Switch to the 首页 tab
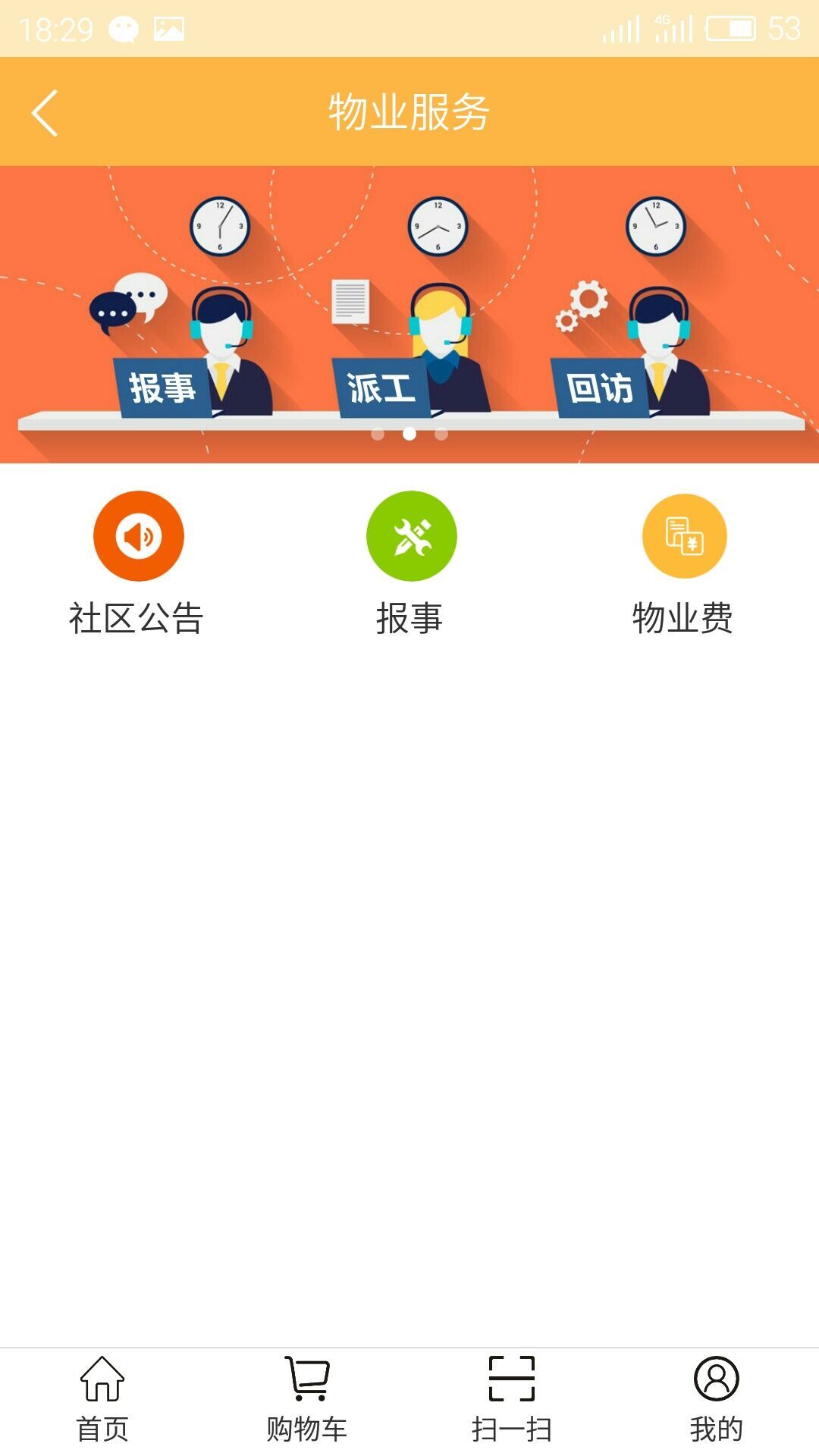The width and height of the screenshot is (819, 1456). [x=102, y=1400]
